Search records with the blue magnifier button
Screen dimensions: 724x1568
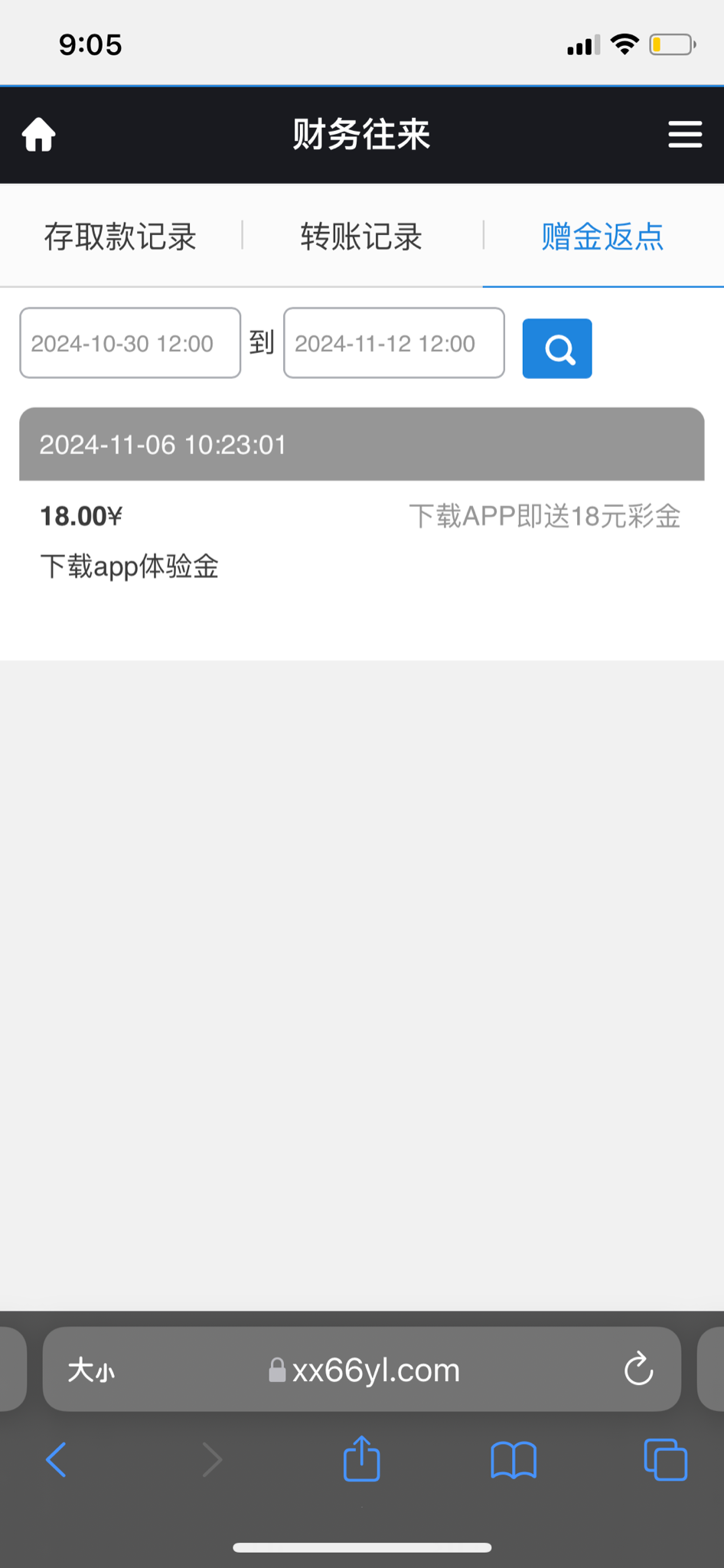click(557, 348)
